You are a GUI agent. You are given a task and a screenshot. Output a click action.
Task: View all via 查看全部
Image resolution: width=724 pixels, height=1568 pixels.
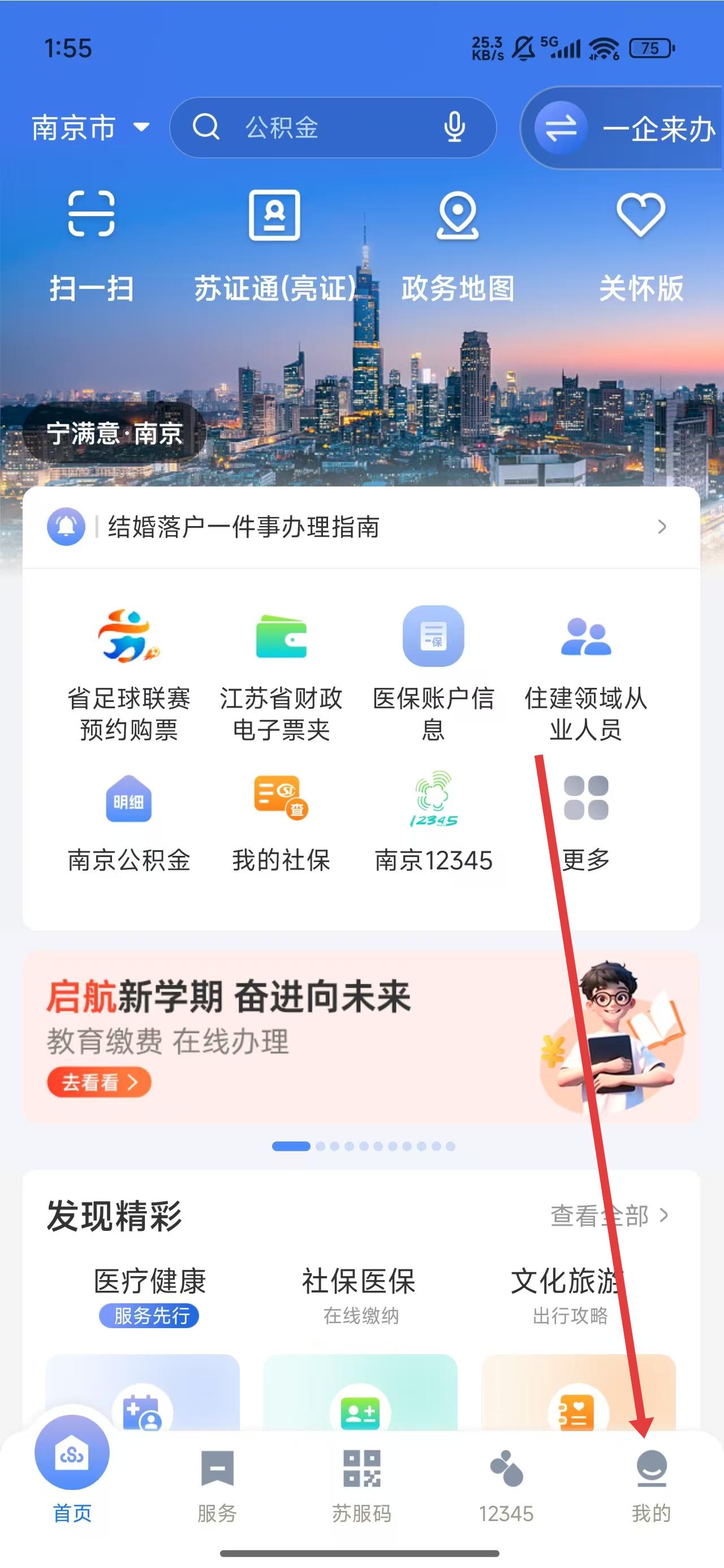tap(609, 1216)
